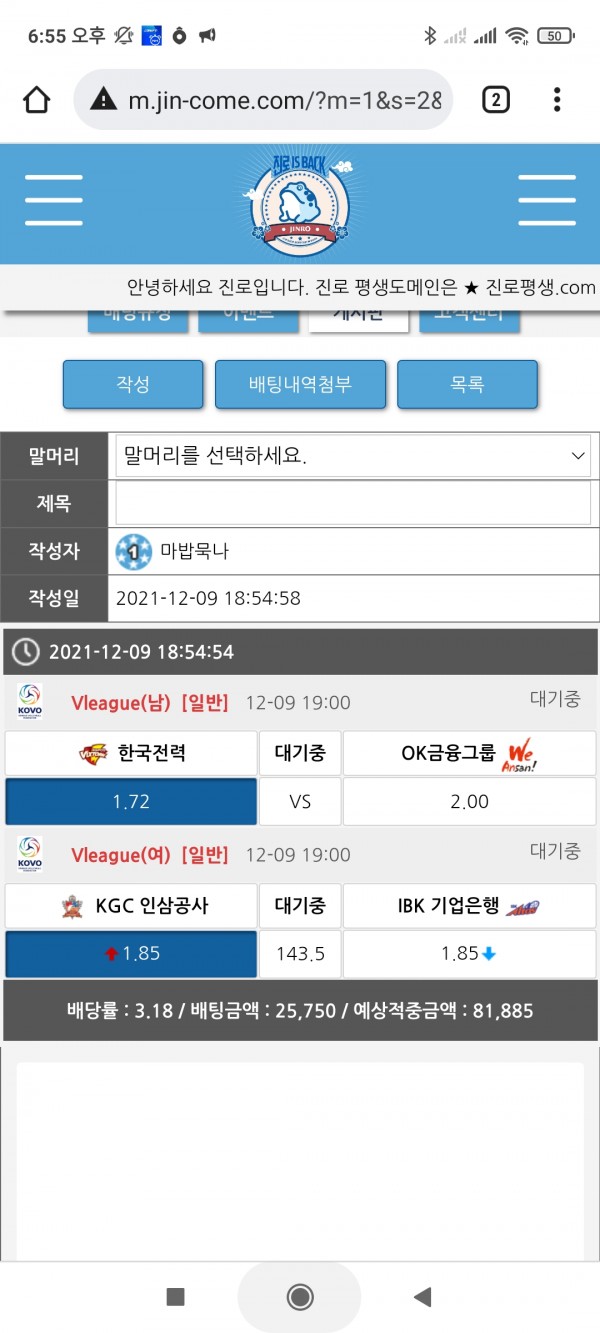Go to the 목록 list

[x=467, y=384]
